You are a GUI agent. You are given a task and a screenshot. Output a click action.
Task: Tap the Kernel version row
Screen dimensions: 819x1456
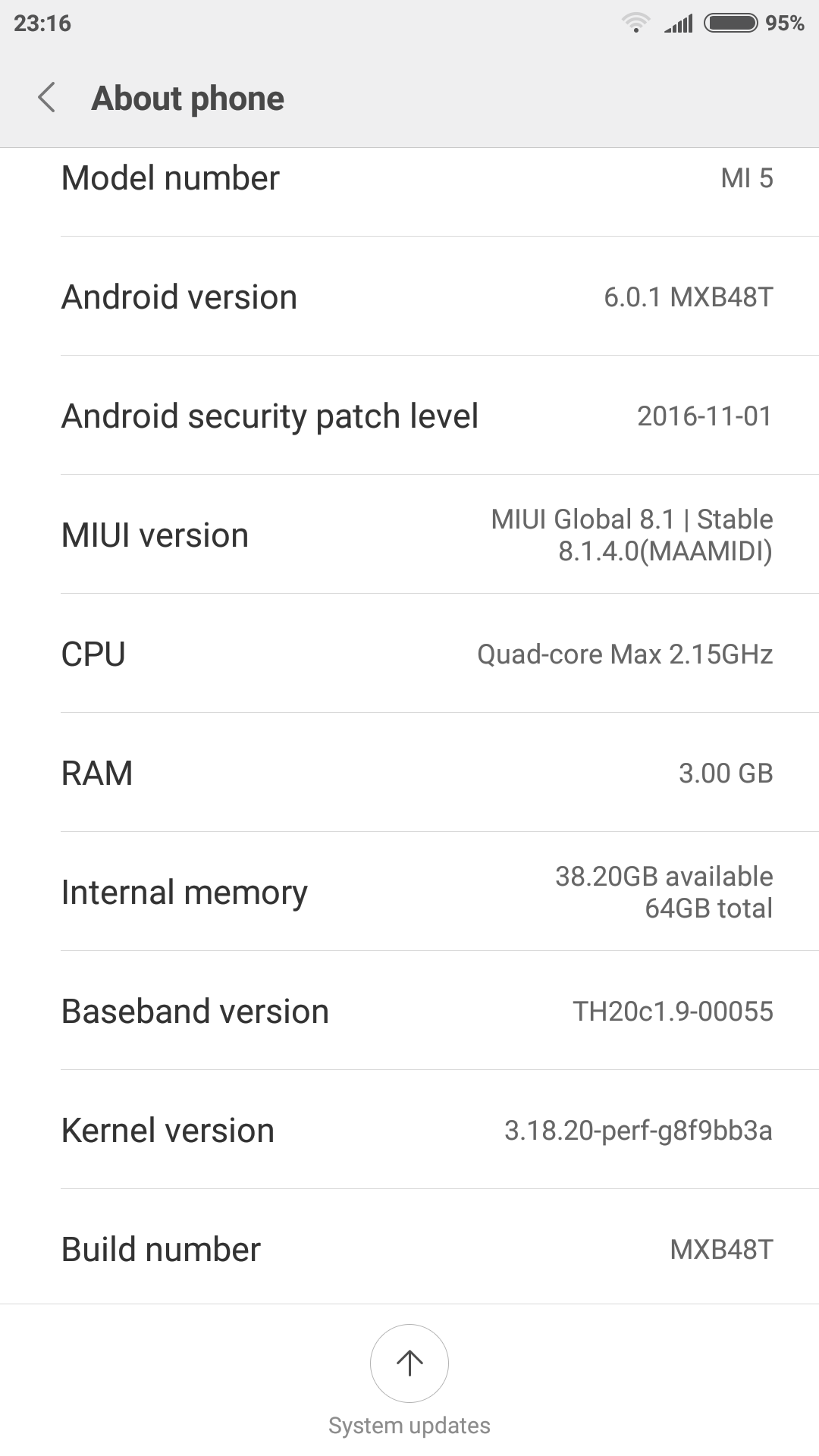pyautogui.click(x=409, y=1131)
